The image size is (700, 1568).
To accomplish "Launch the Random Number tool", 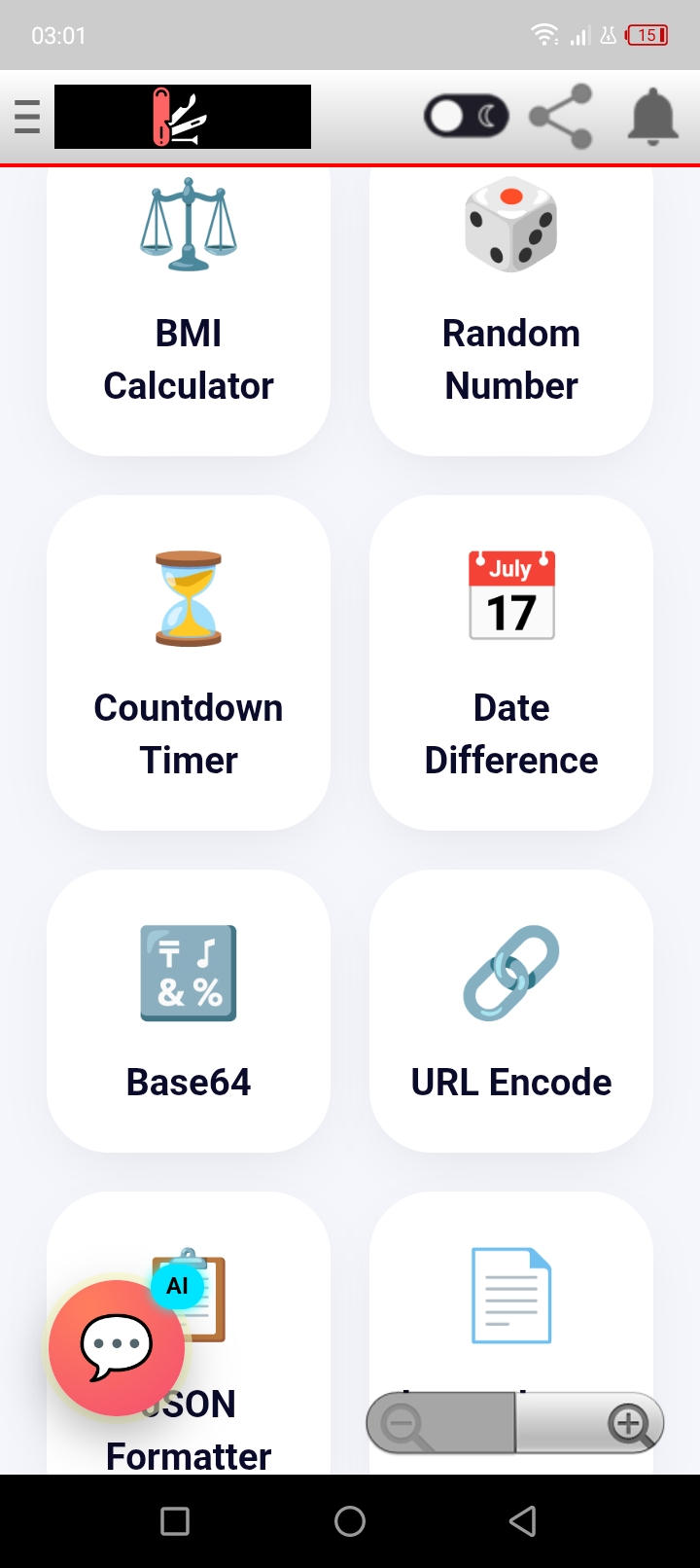I will pyautogui.click(x=511, y=310).
